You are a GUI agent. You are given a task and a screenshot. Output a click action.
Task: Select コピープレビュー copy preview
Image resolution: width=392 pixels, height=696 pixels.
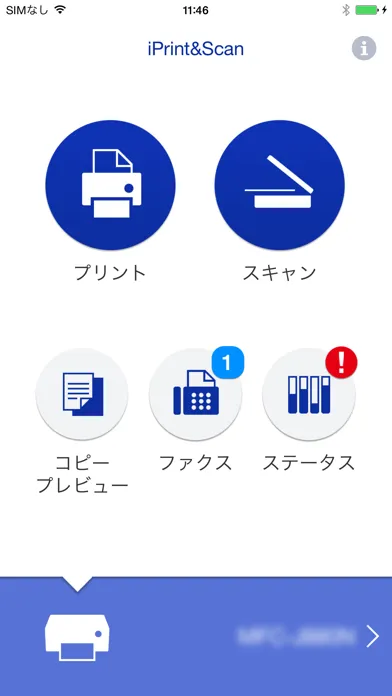[x=82, y=395]
